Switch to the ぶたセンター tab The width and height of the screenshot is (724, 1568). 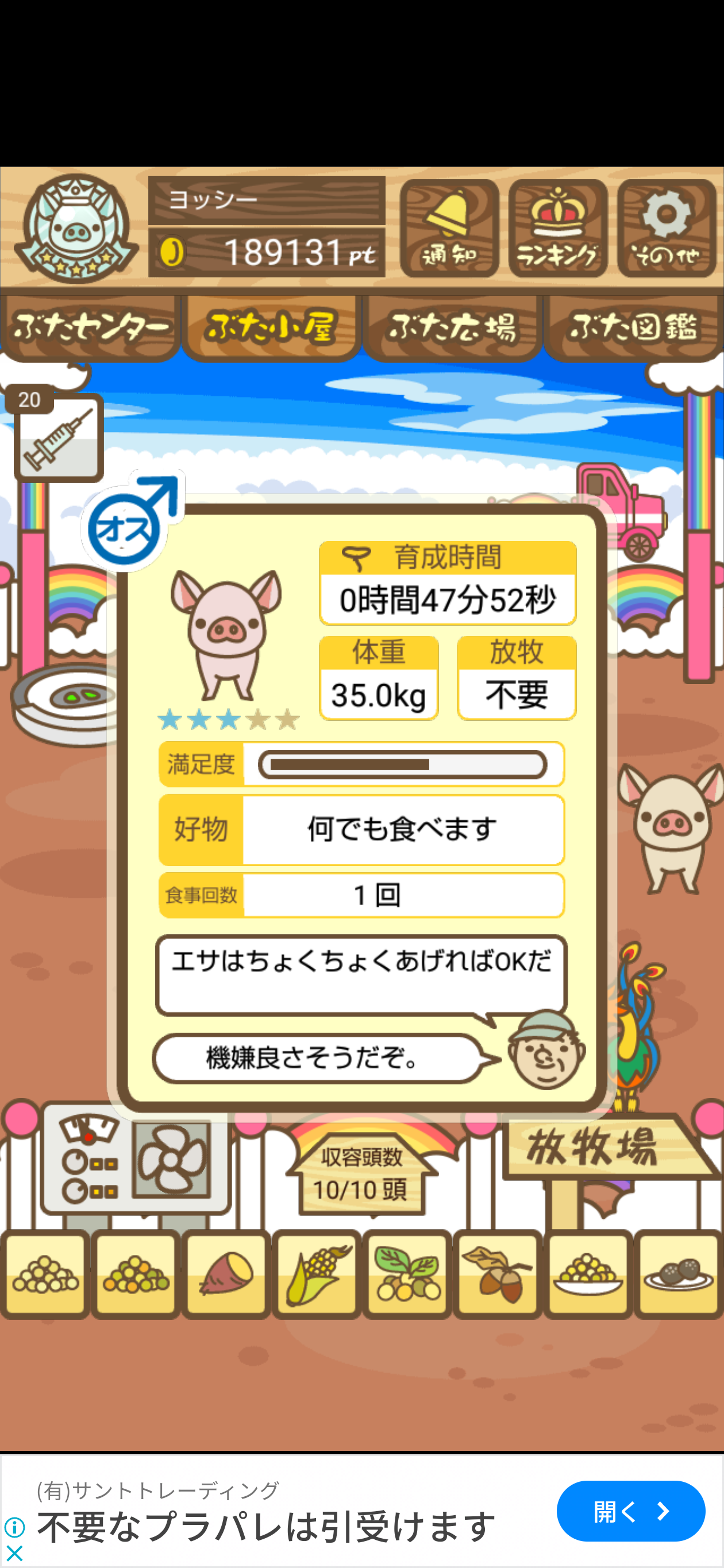(90, 327)
